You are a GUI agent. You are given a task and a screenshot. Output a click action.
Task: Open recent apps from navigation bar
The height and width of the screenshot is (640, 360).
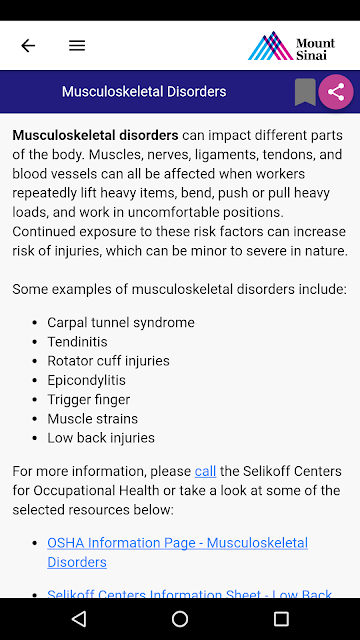[x=281, y=619]
